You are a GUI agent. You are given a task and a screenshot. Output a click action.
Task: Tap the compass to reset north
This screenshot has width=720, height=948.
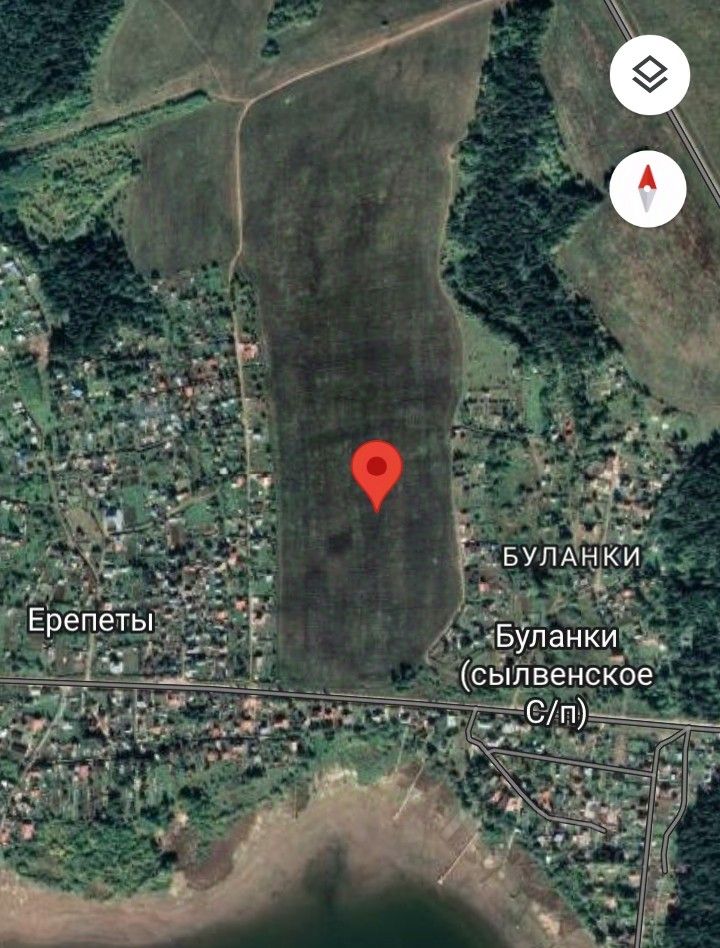click(648, 190)
